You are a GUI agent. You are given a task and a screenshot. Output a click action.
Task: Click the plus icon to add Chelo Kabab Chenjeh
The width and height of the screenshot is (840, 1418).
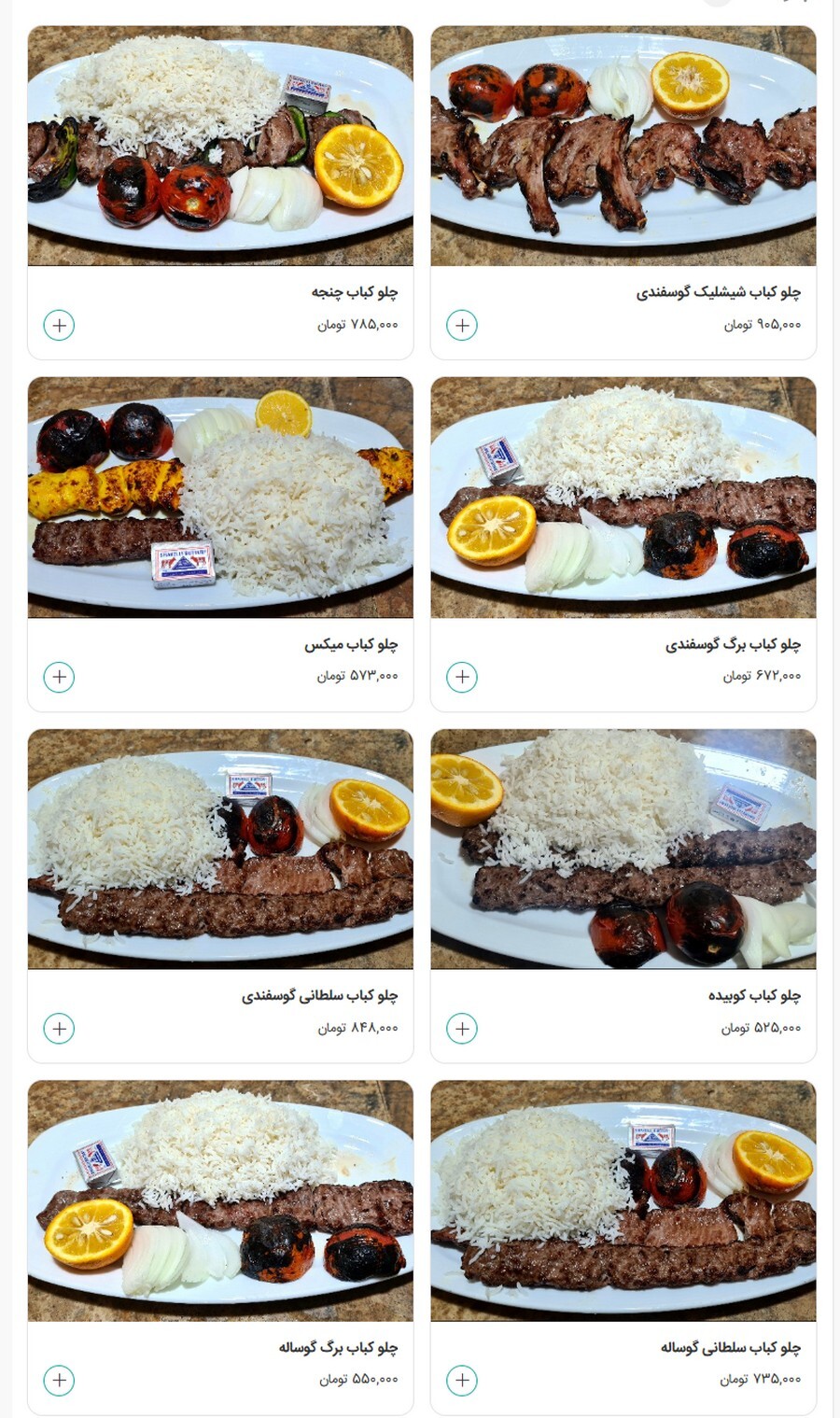point(60,325)
